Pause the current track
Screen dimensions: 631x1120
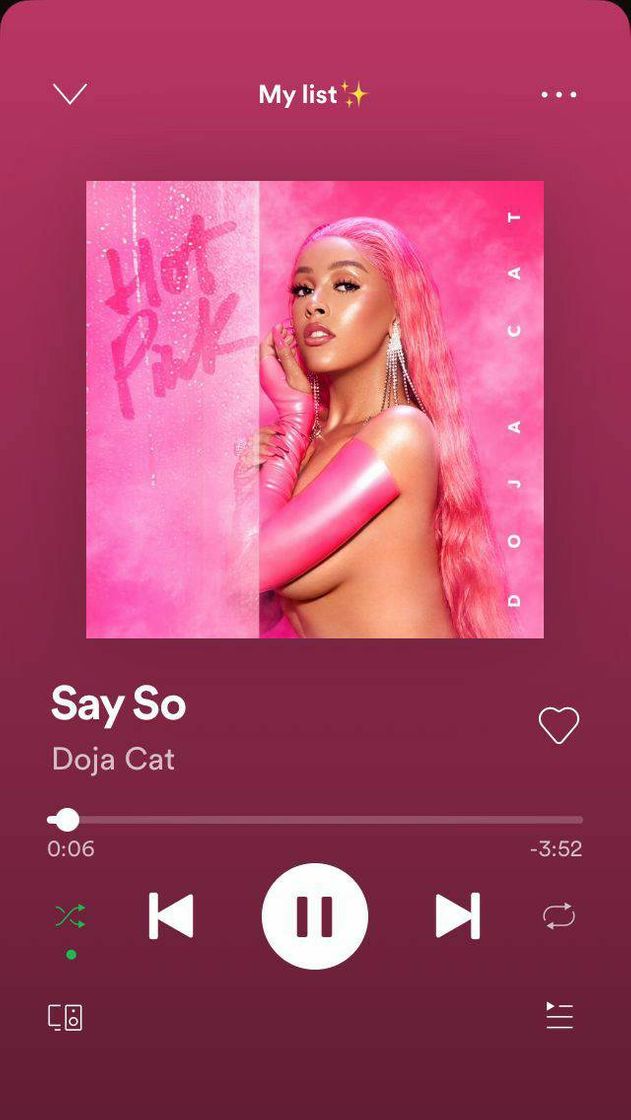click(315, 916)
